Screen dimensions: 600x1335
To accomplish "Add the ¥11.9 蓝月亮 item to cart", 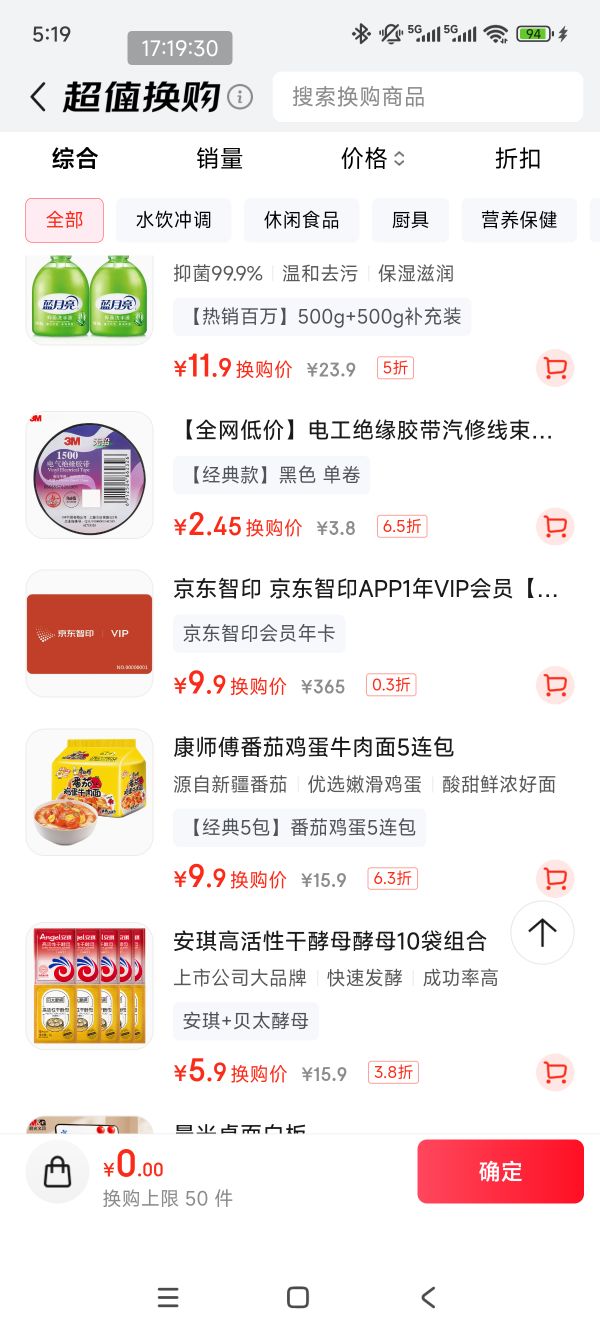I will click(555, 368).
